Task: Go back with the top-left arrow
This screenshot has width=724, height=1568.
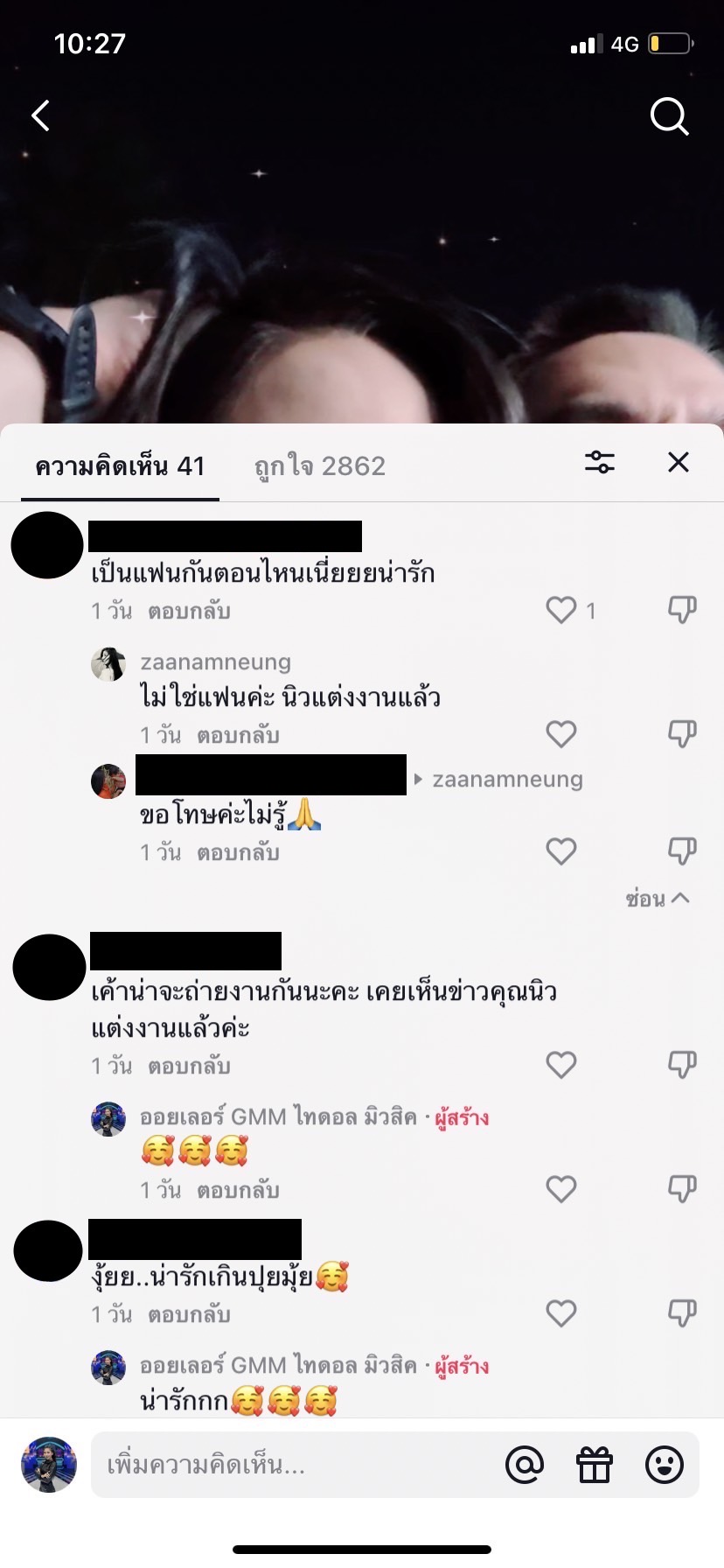Action: click(40, 115)
